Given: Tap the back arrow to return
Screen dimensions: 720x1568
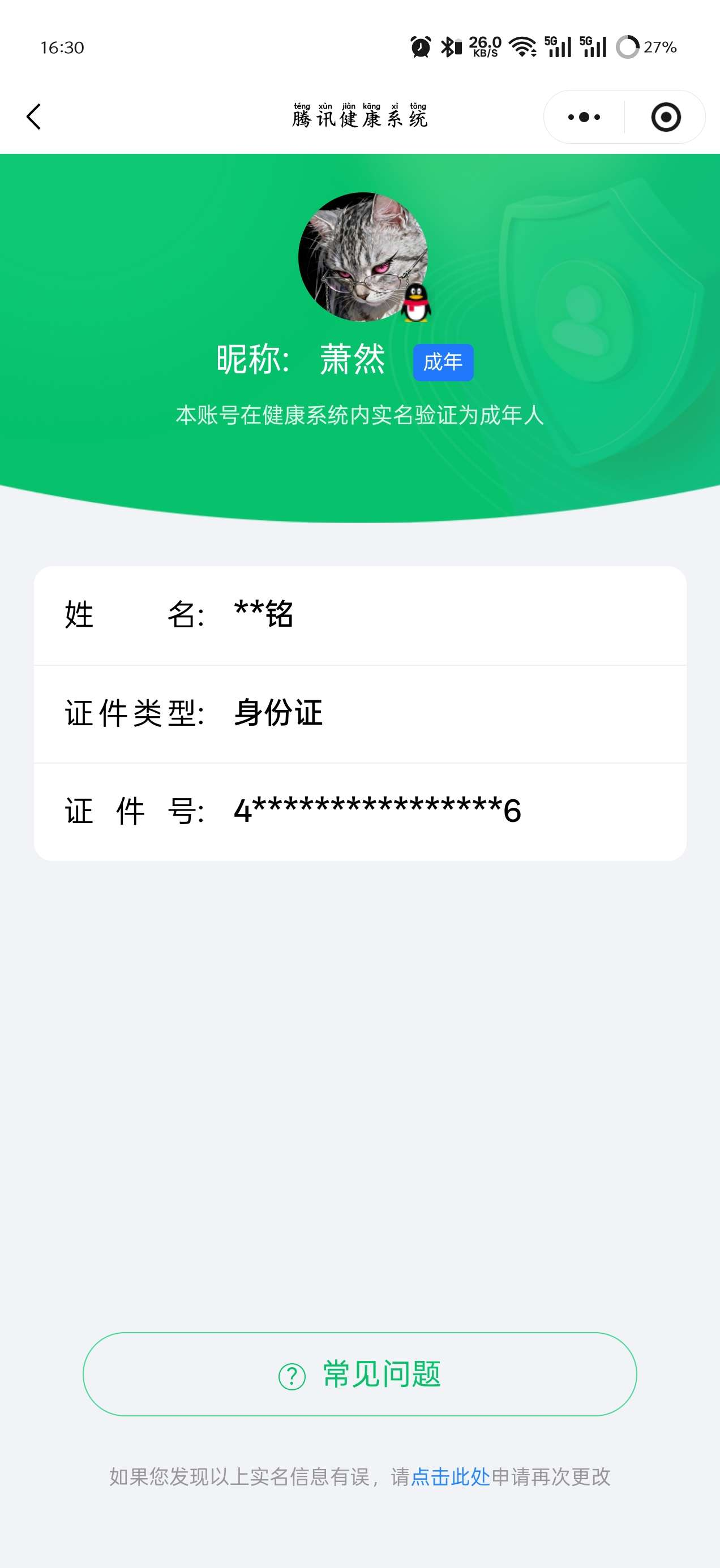Looking at the screenshot, I should [35, 117].
